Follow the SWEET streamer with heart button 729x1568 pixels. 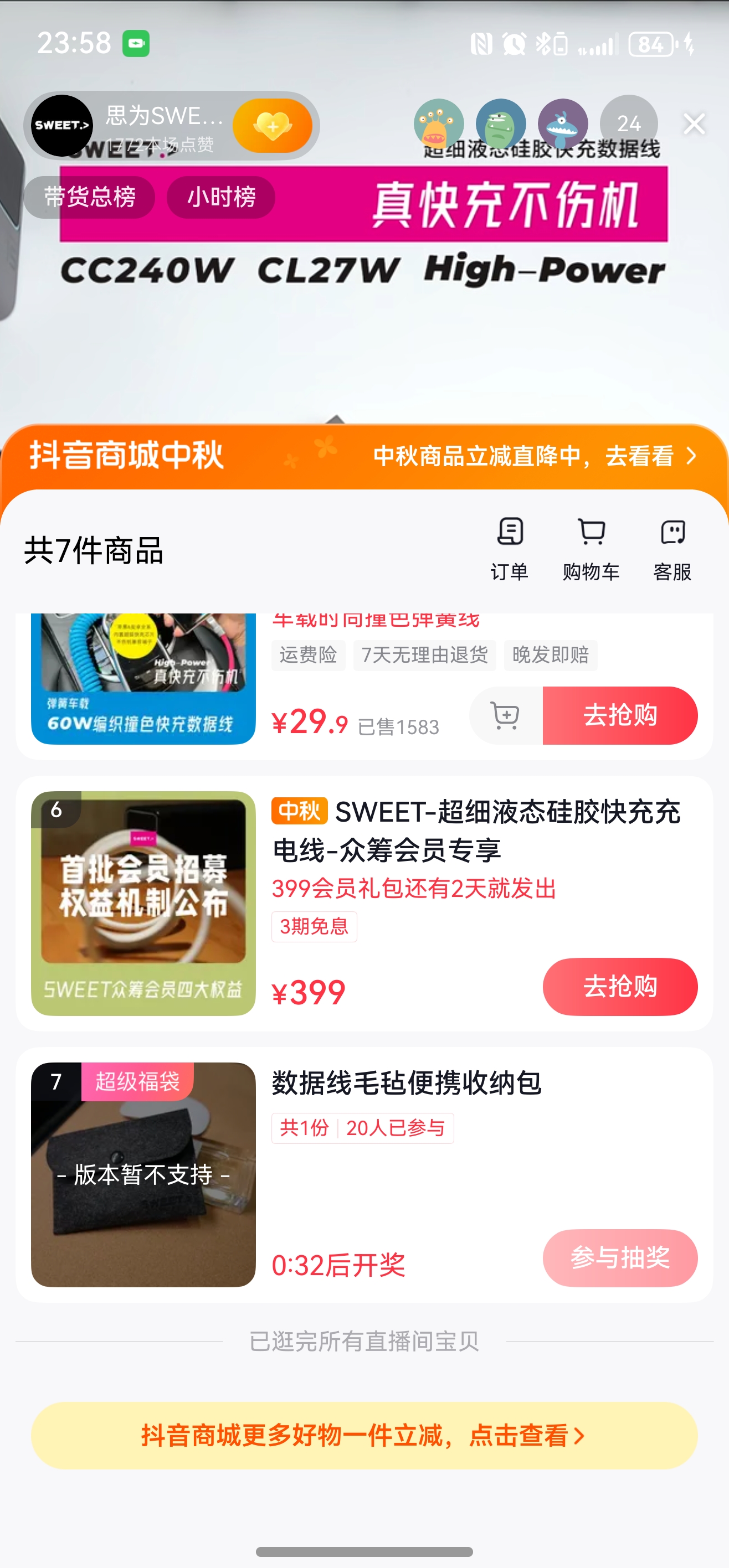[272, 126]
